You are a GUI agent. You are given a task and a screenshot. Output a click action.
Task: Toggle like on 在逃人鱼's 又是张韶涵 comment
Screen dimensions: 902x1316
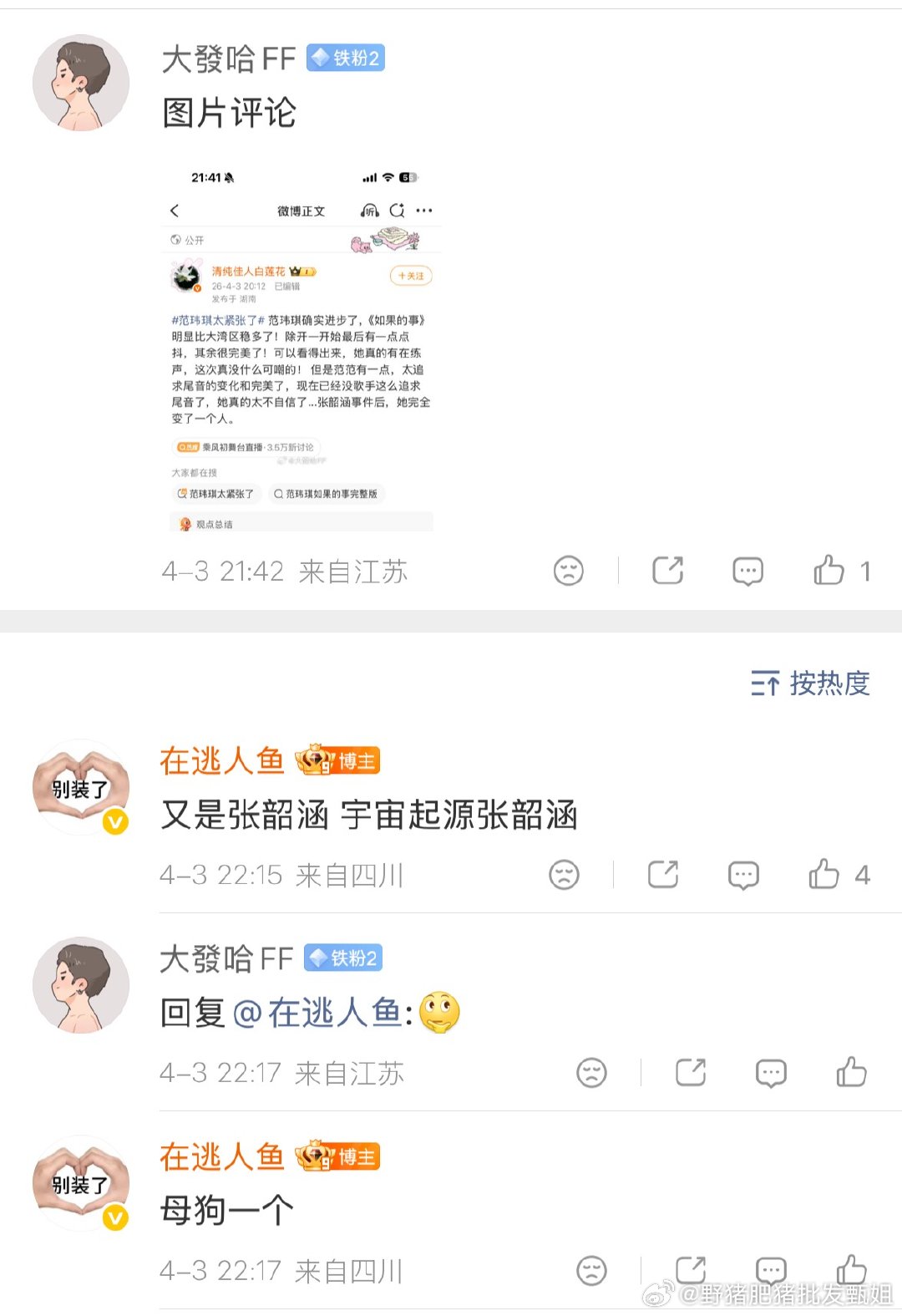coord(825,875)
